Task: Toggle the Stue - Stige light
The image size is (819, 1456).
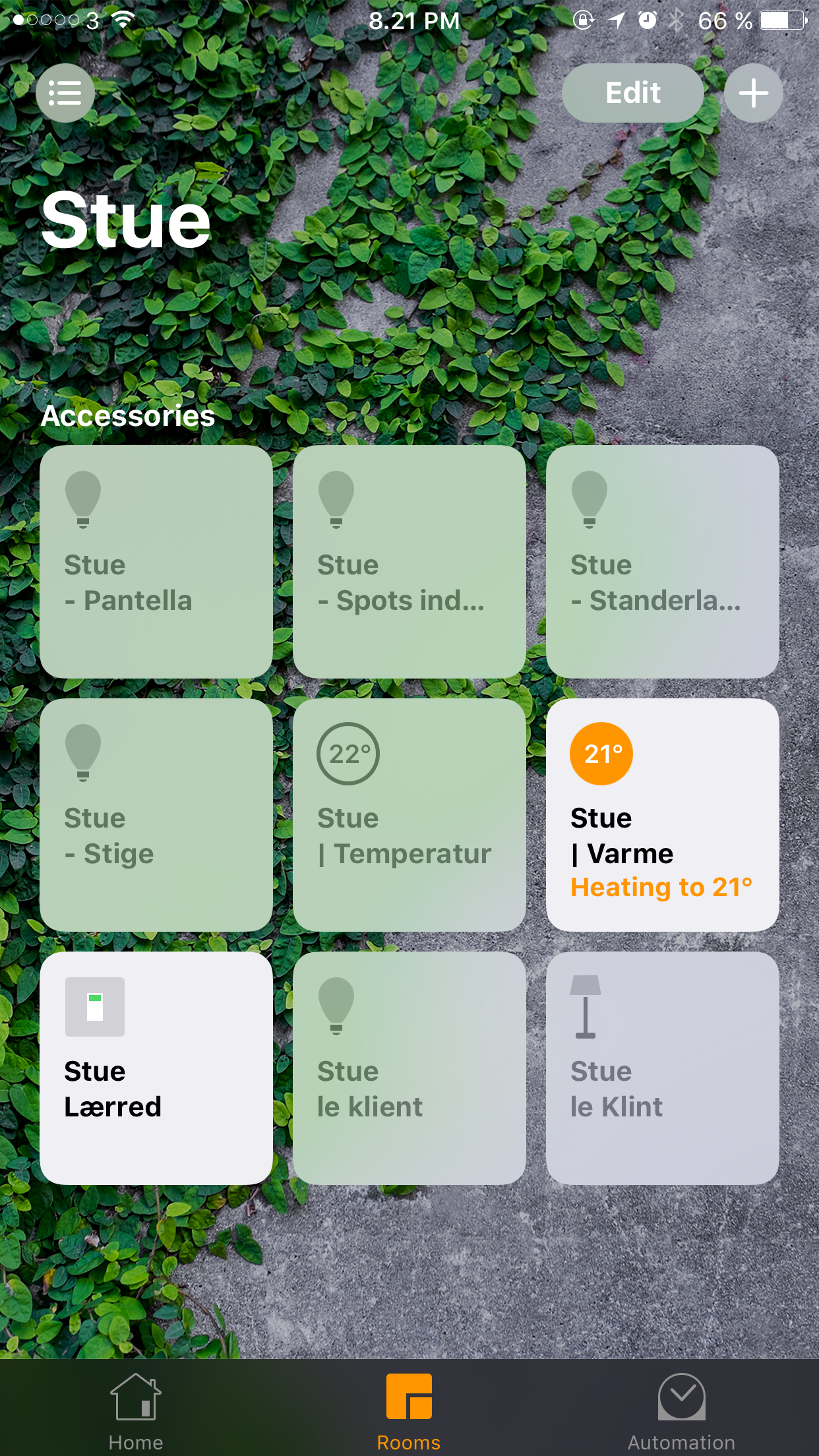Action: click(x=156, y=814)
